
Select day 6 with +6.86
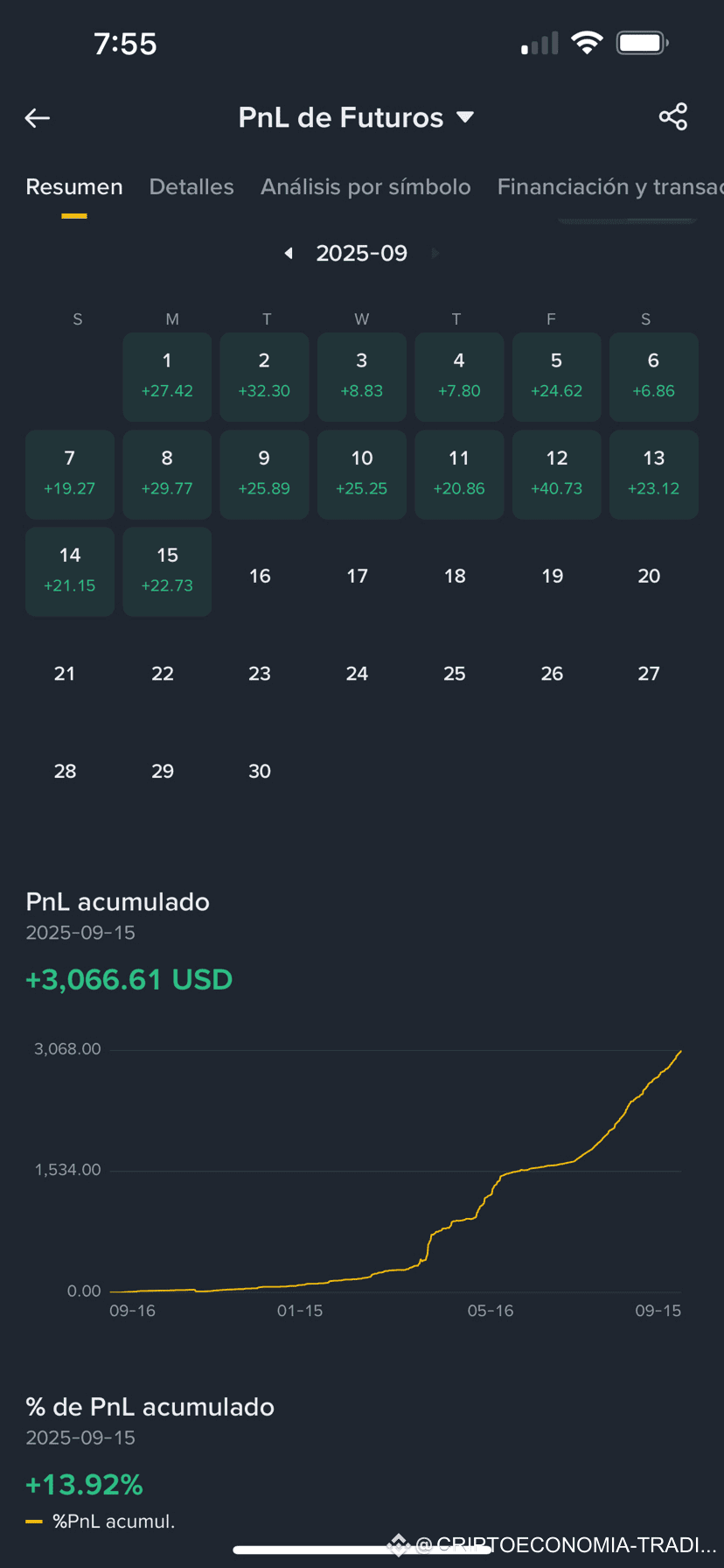(x=653, y=377)
